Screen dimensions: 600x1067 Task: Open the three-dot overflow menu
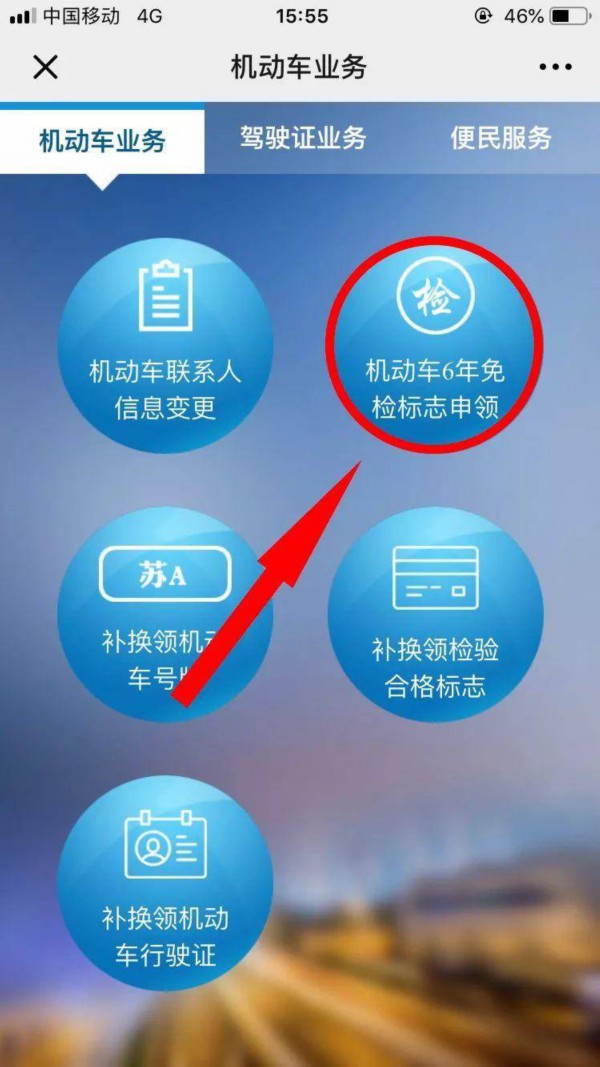point(555,67)
